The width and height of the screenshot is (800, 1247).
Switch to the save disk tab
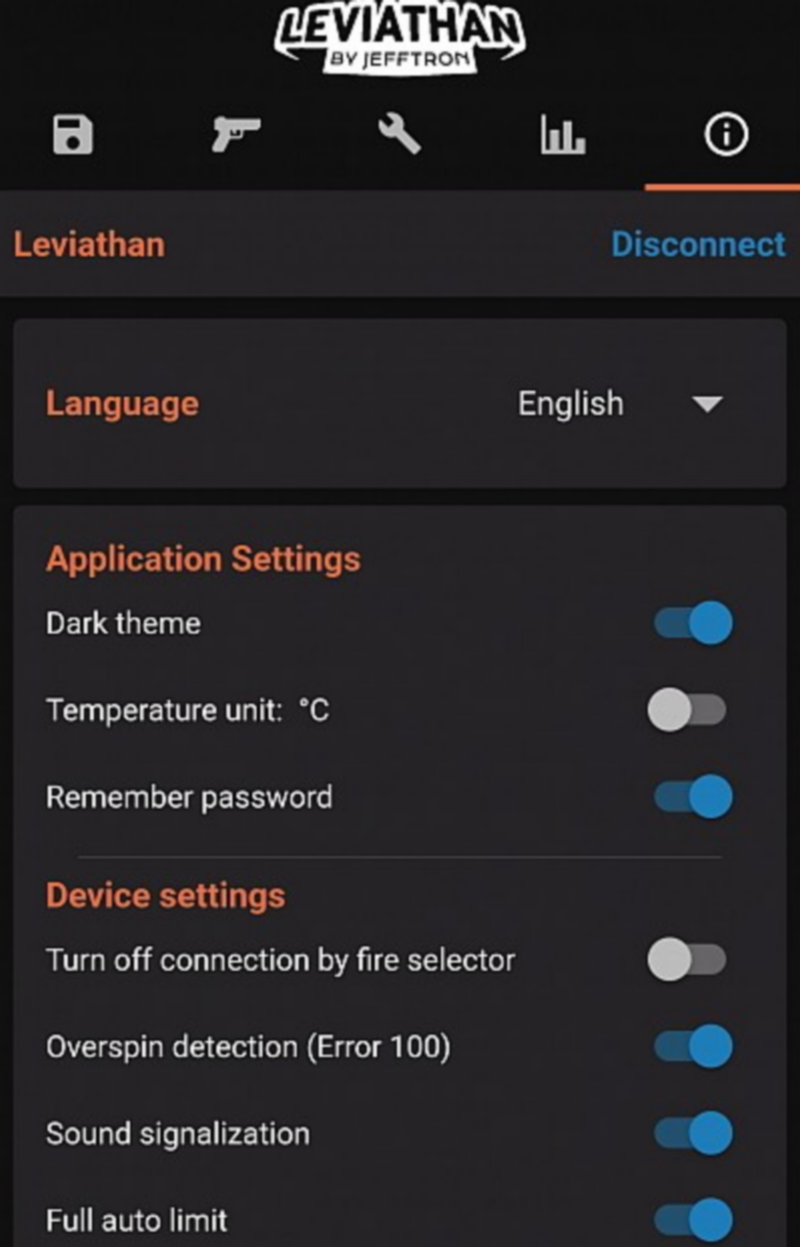click(x=72, y=134)
